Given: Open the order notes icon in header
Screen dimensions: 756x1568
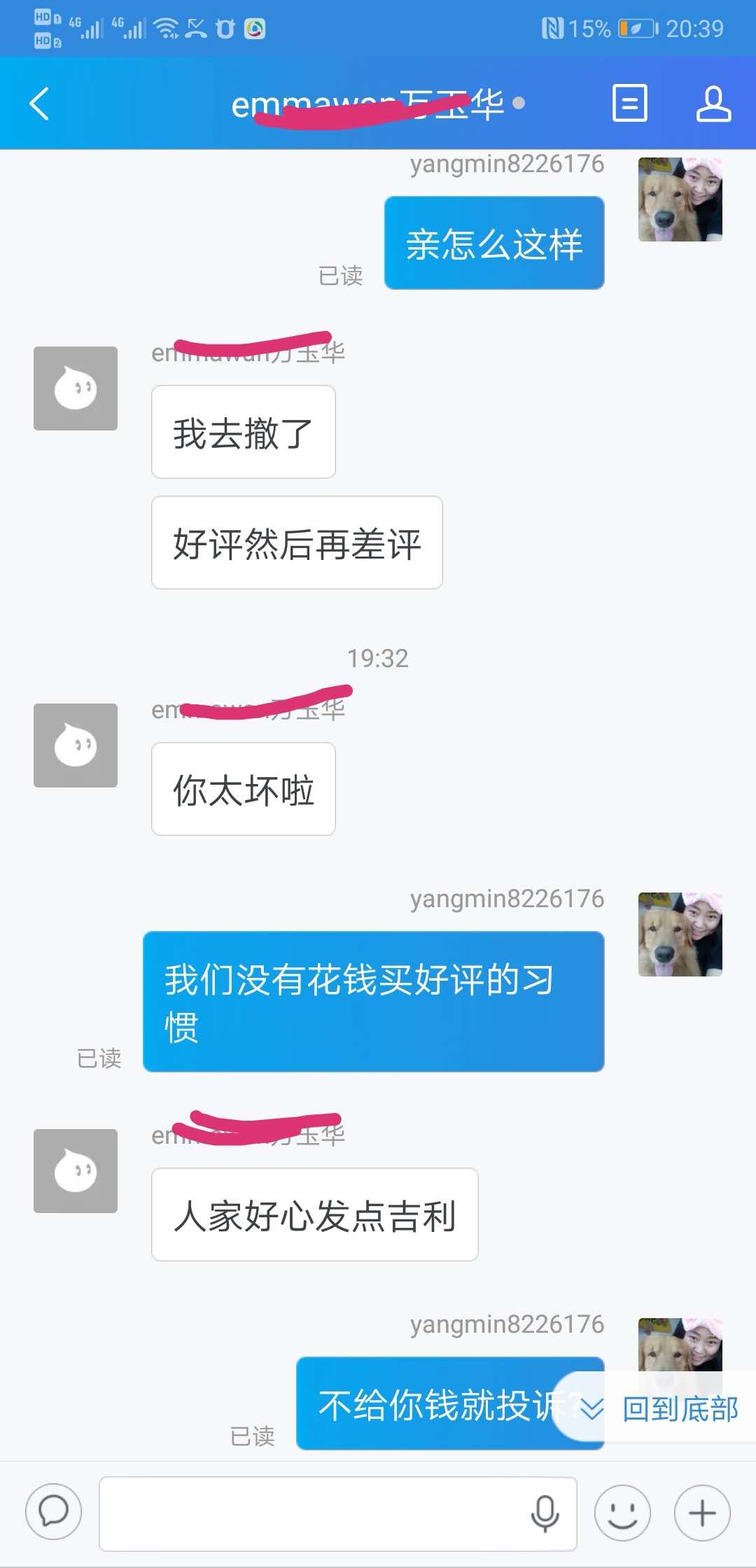Looking at the screenshot, I should pyautogui.click(x=629, y=104).
